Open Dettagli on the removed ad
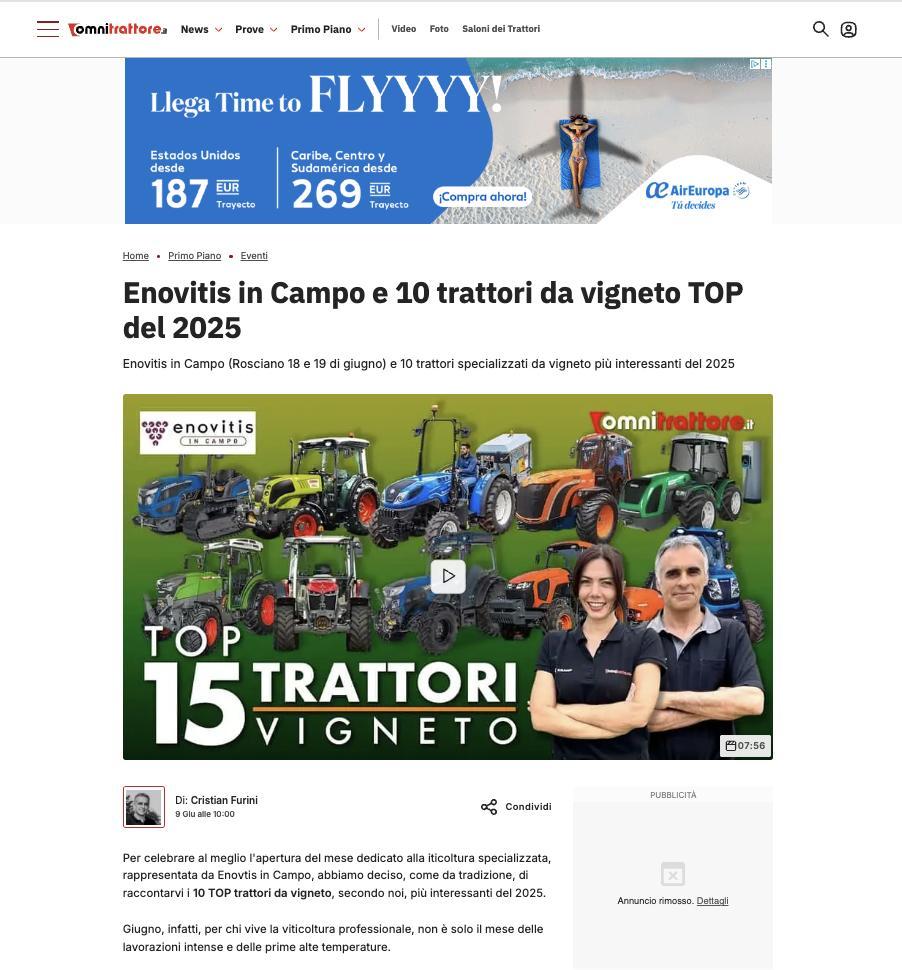Screen dimensions: 902x970 click(x=712, y=901)
